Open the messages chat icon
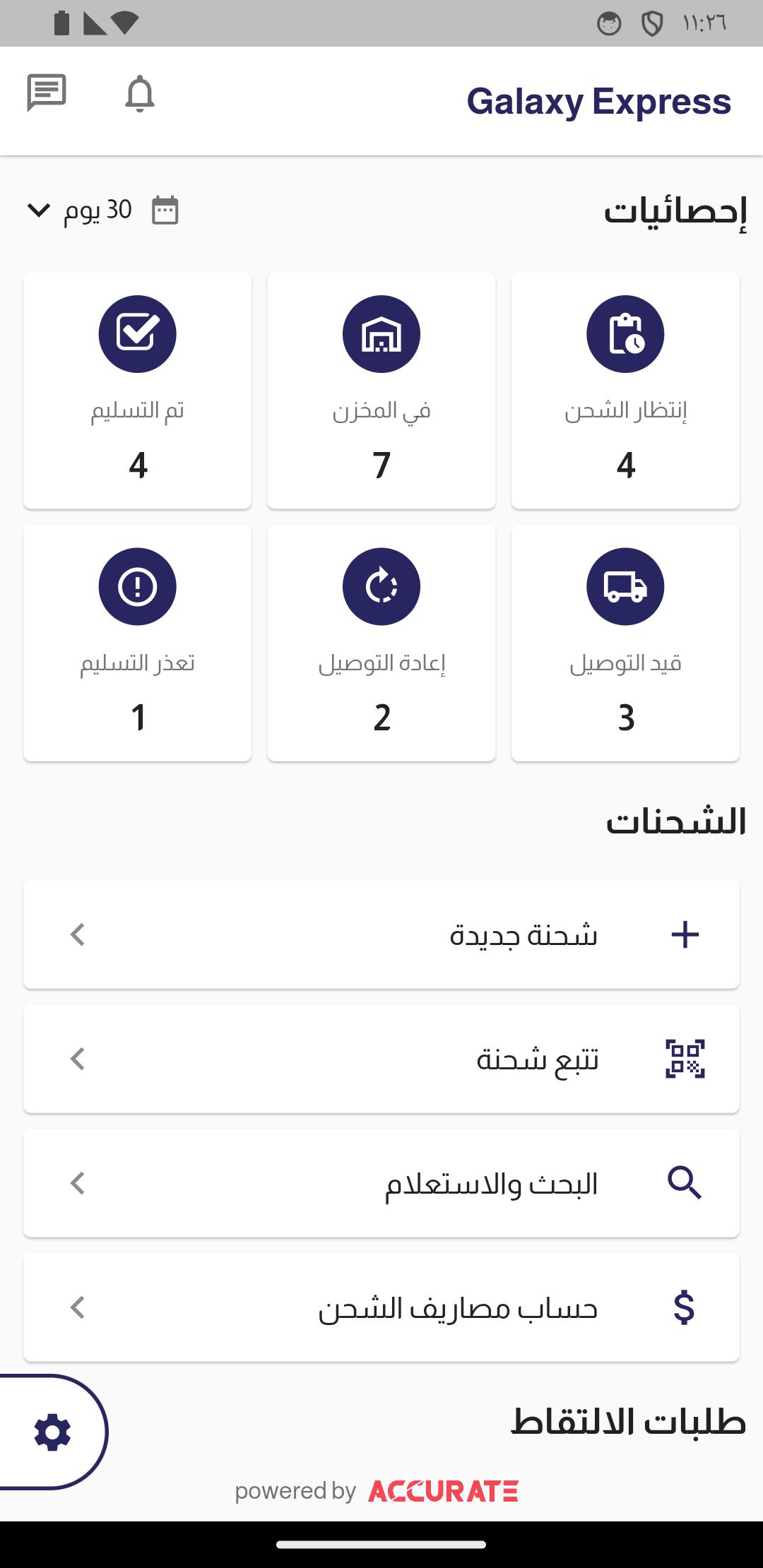Screen dimensions: 763x1568 pyautogui.click(x=47, y=93)
